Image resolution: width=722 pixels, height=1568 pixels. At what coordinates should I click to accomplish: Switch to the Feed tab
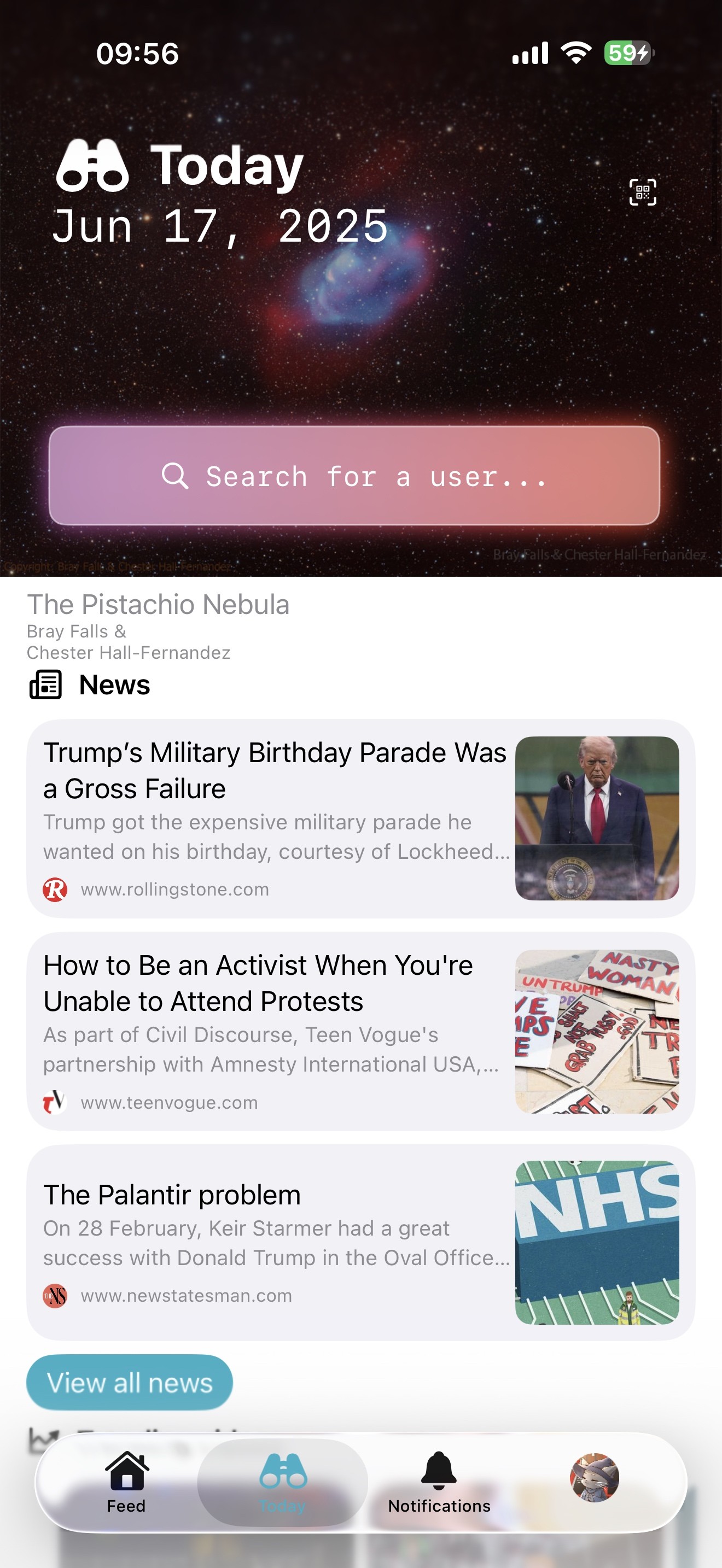tap(127, 1483)
